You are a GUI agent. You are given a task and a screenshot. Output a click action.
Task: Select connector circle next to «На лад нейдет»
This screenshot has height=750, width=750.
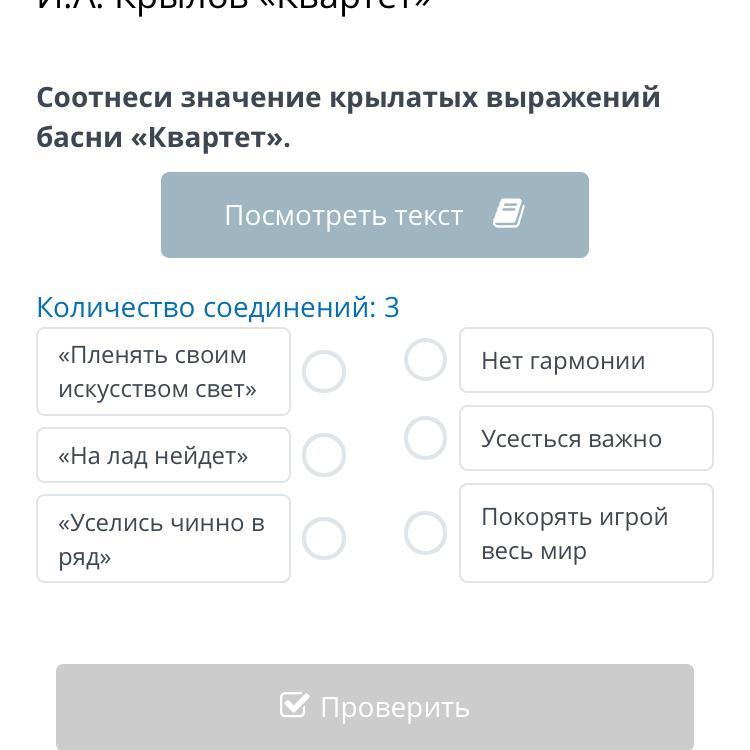(x=324, y=455)
